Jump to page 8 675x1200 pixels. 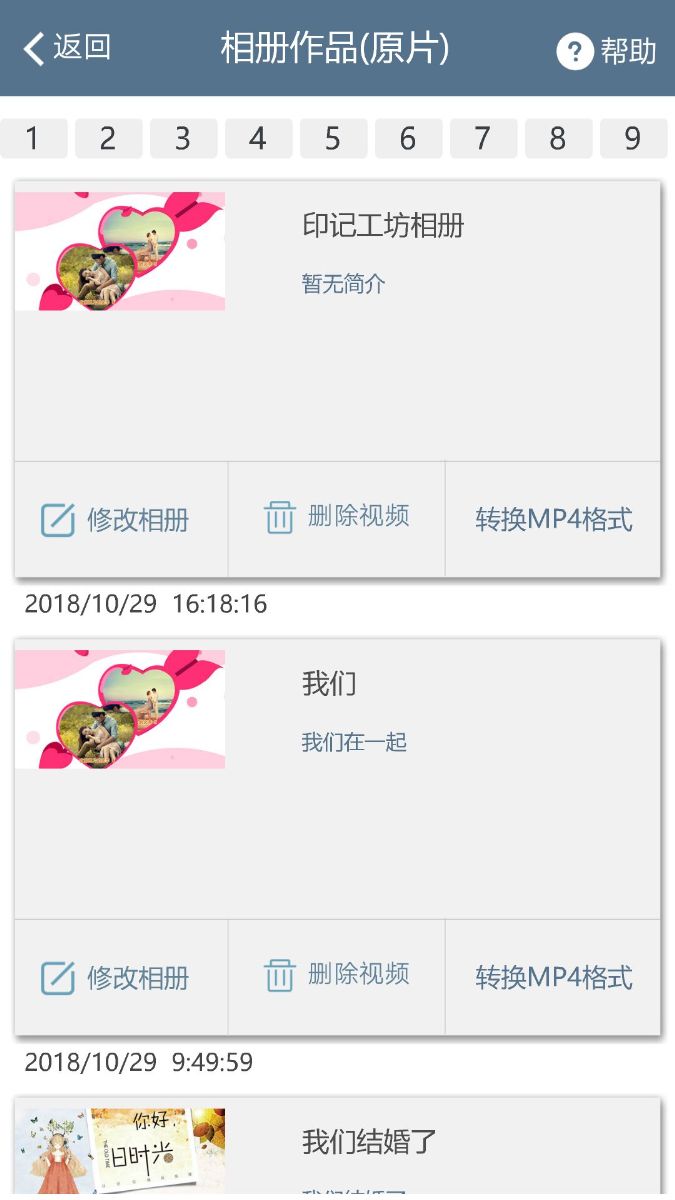point(558,139)
